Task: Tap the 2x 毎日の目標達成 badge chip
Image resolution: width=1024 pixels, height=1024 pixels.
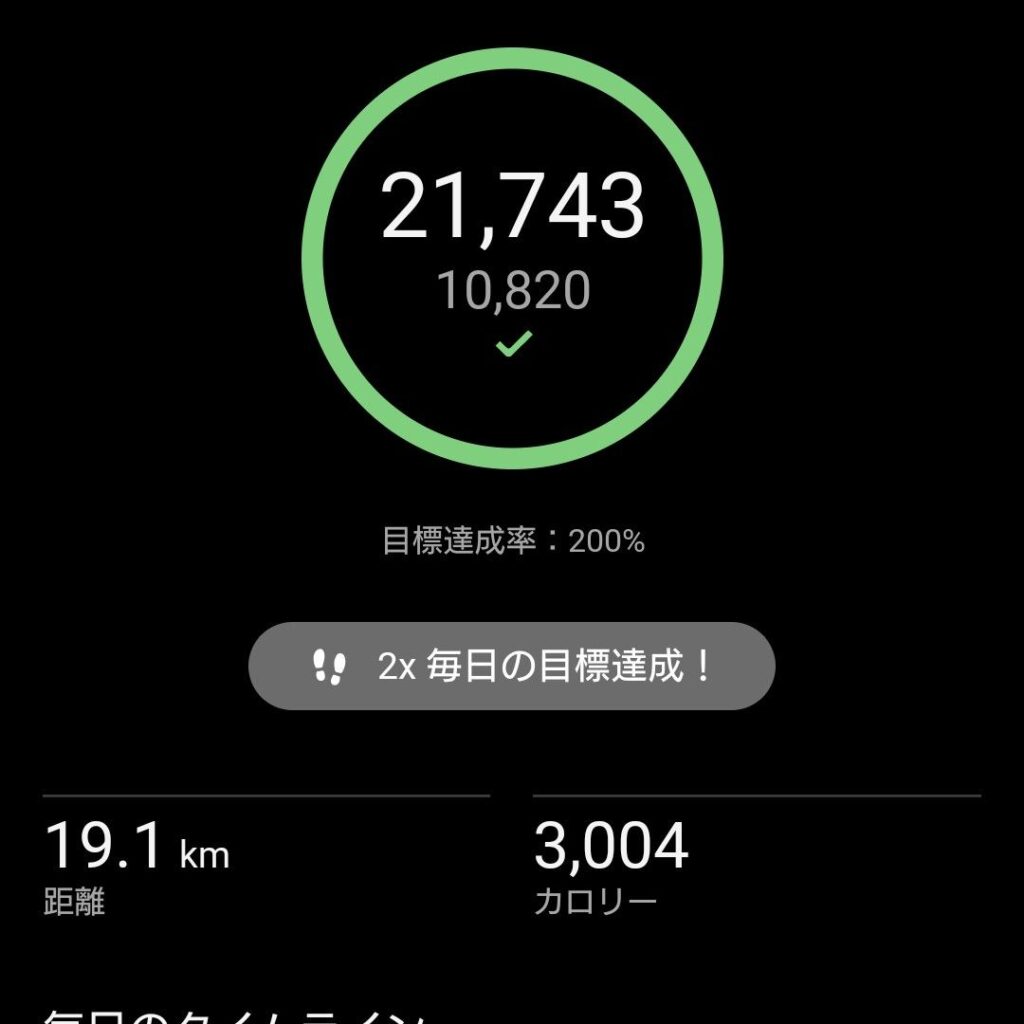Action: point(511,666)
